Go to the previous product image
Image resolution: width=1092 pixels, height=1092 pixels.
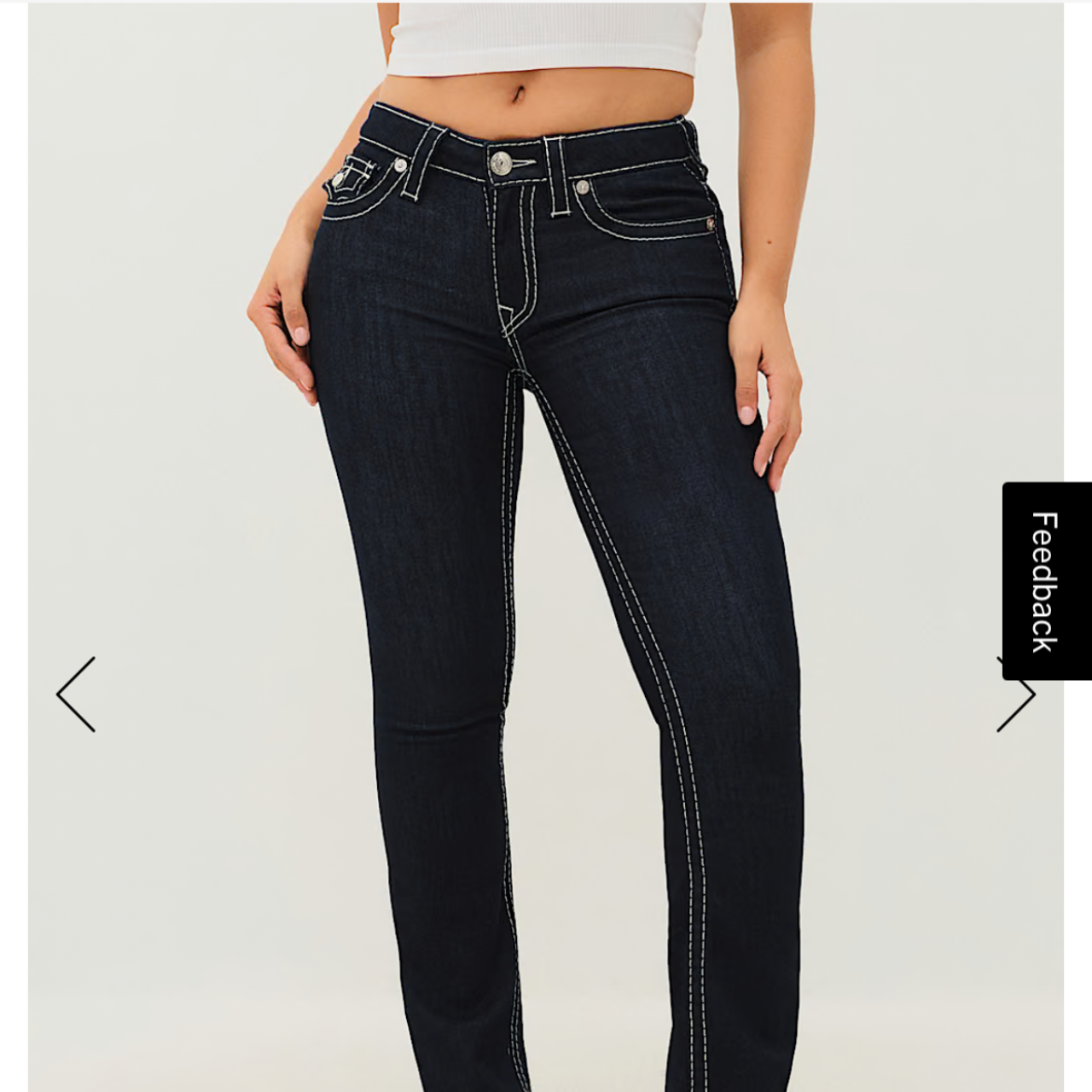click(x=76, y=694)
